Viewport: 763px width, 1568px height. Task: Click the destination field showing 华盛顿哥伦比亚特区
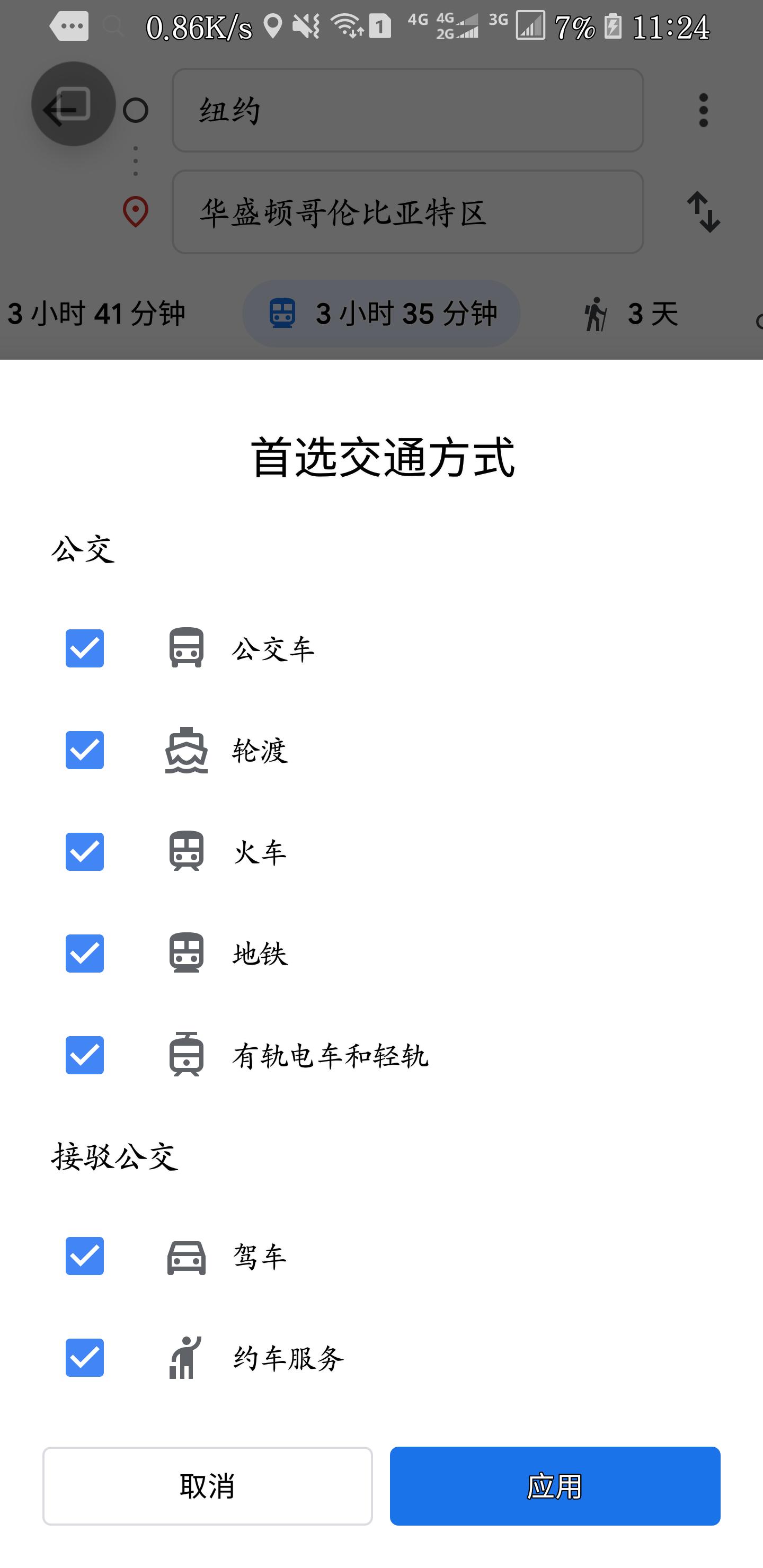pos(407,212)
